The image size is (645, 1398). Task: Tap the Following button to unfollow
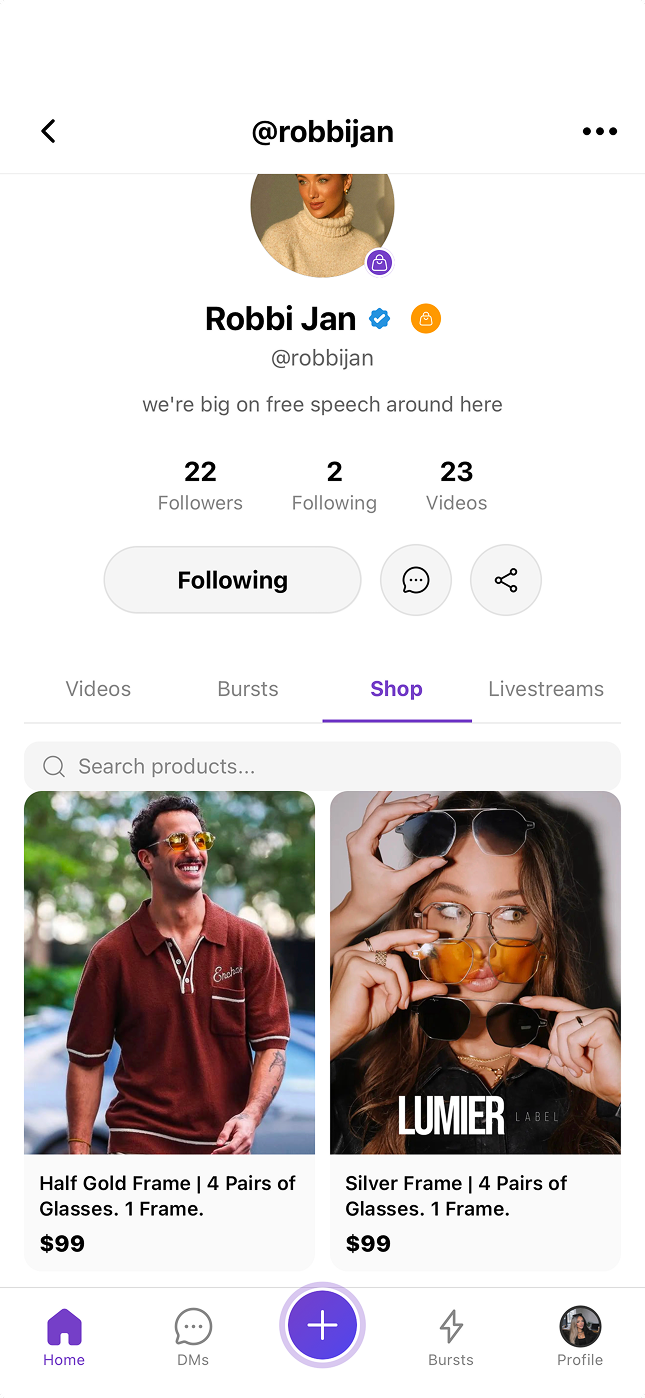[x=232, y=580]
